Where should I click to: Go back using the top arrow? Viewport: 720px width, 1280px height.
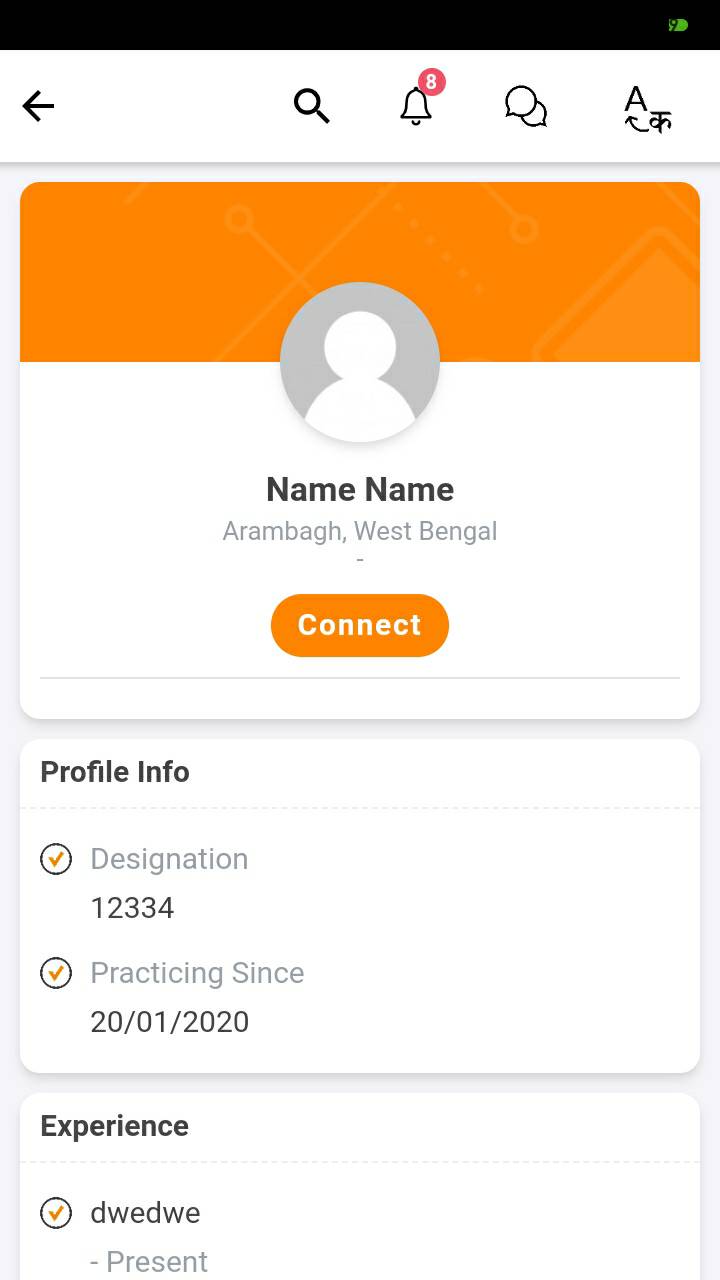coord(38,106)
